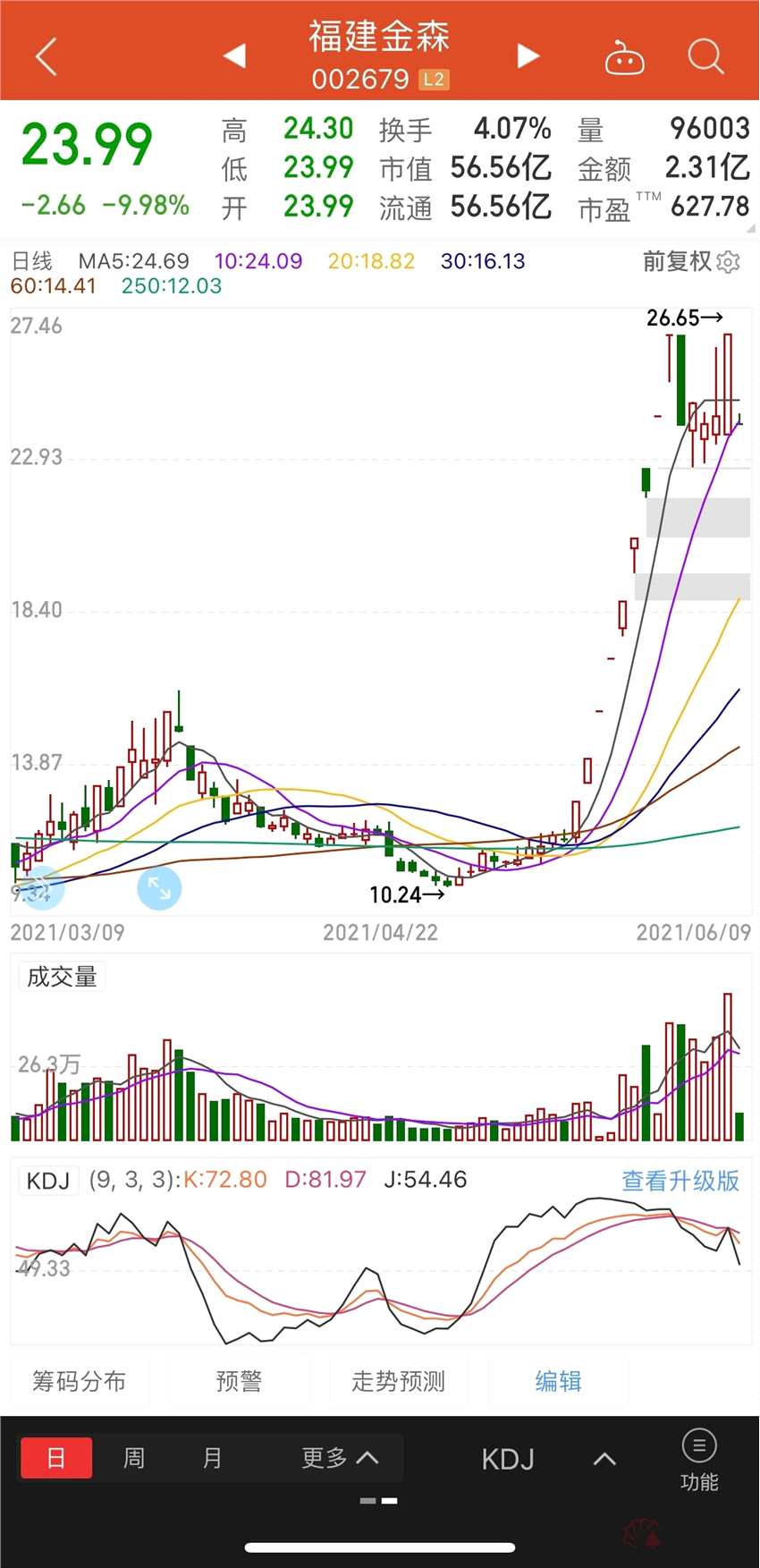The image size is (760, 1568).
Task: Open 前复权 chart settings
Action: 691,261
